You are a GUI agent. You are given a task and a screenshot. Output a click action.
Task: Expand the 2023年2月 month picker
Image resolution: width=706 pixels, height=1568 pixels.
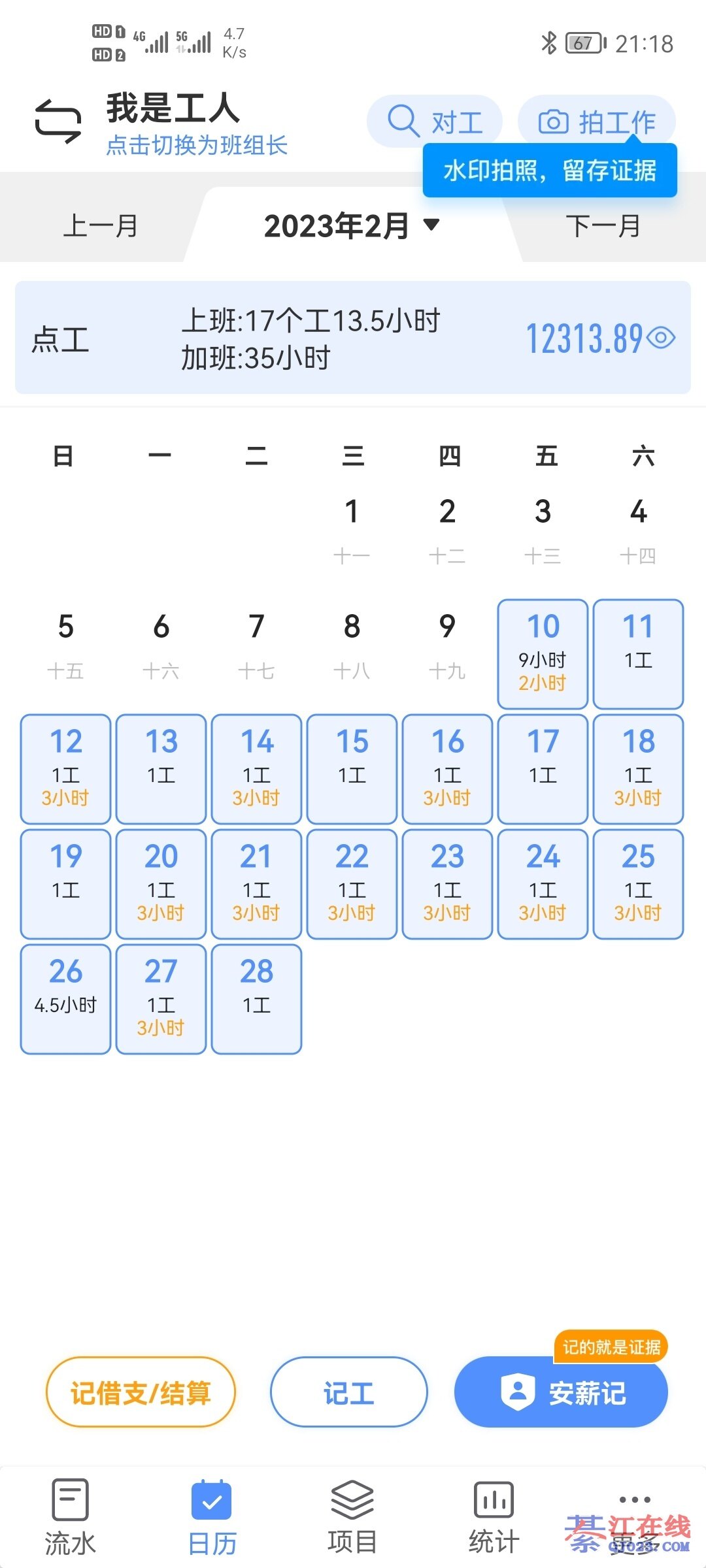[352, 226]
